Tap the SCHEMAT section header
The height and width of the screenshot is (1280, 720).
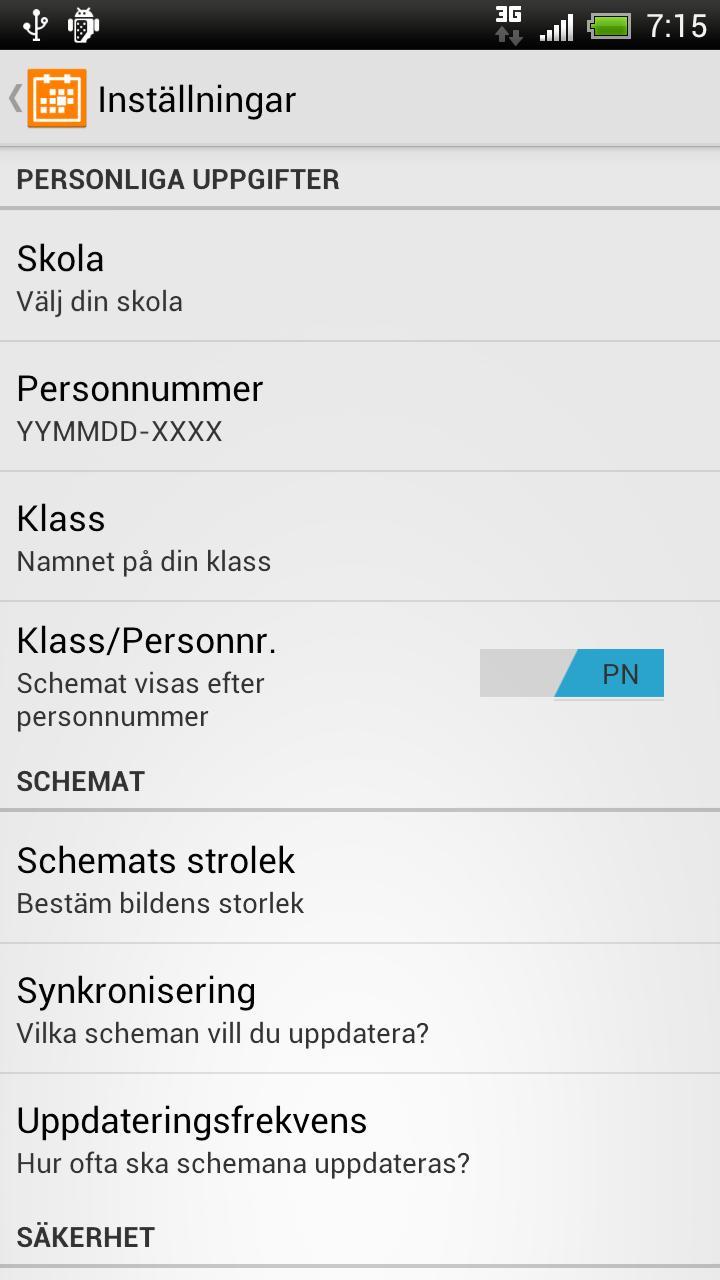click(x=80, y=781)
